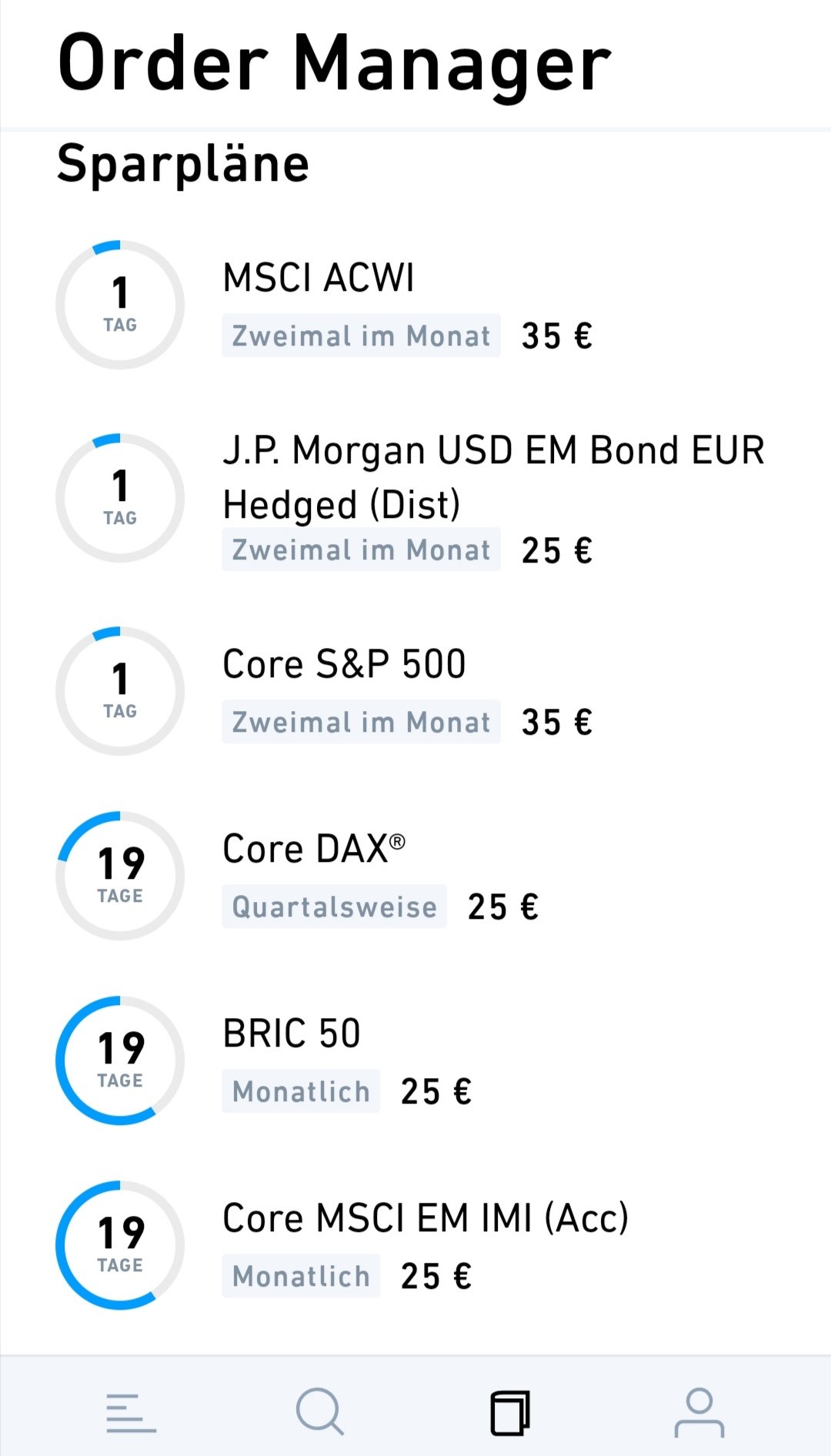Tap the orders tab icon
This screenshot has height=1456, width=831.
[510, 1413]
